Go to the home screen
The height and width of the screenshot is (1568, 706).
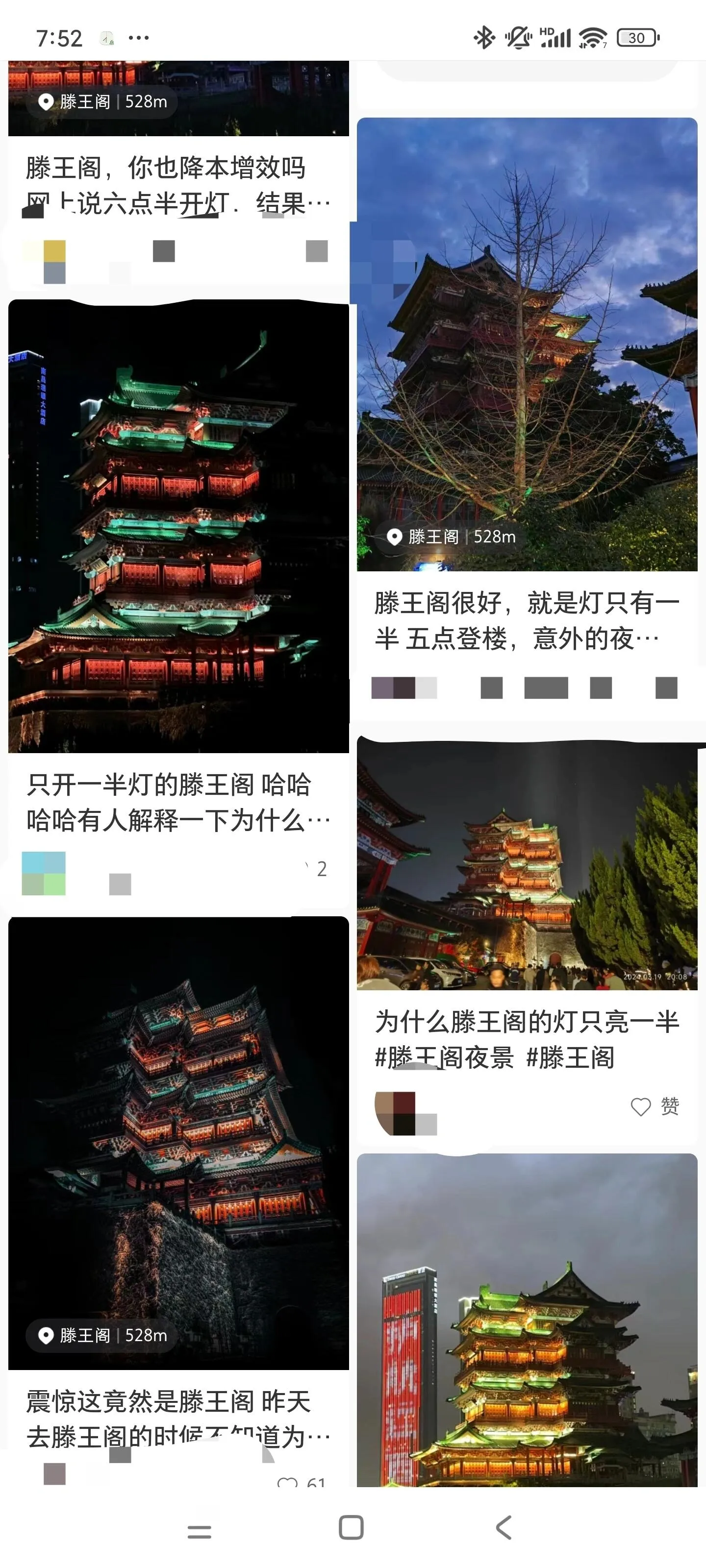click(x=351, y=1527)
